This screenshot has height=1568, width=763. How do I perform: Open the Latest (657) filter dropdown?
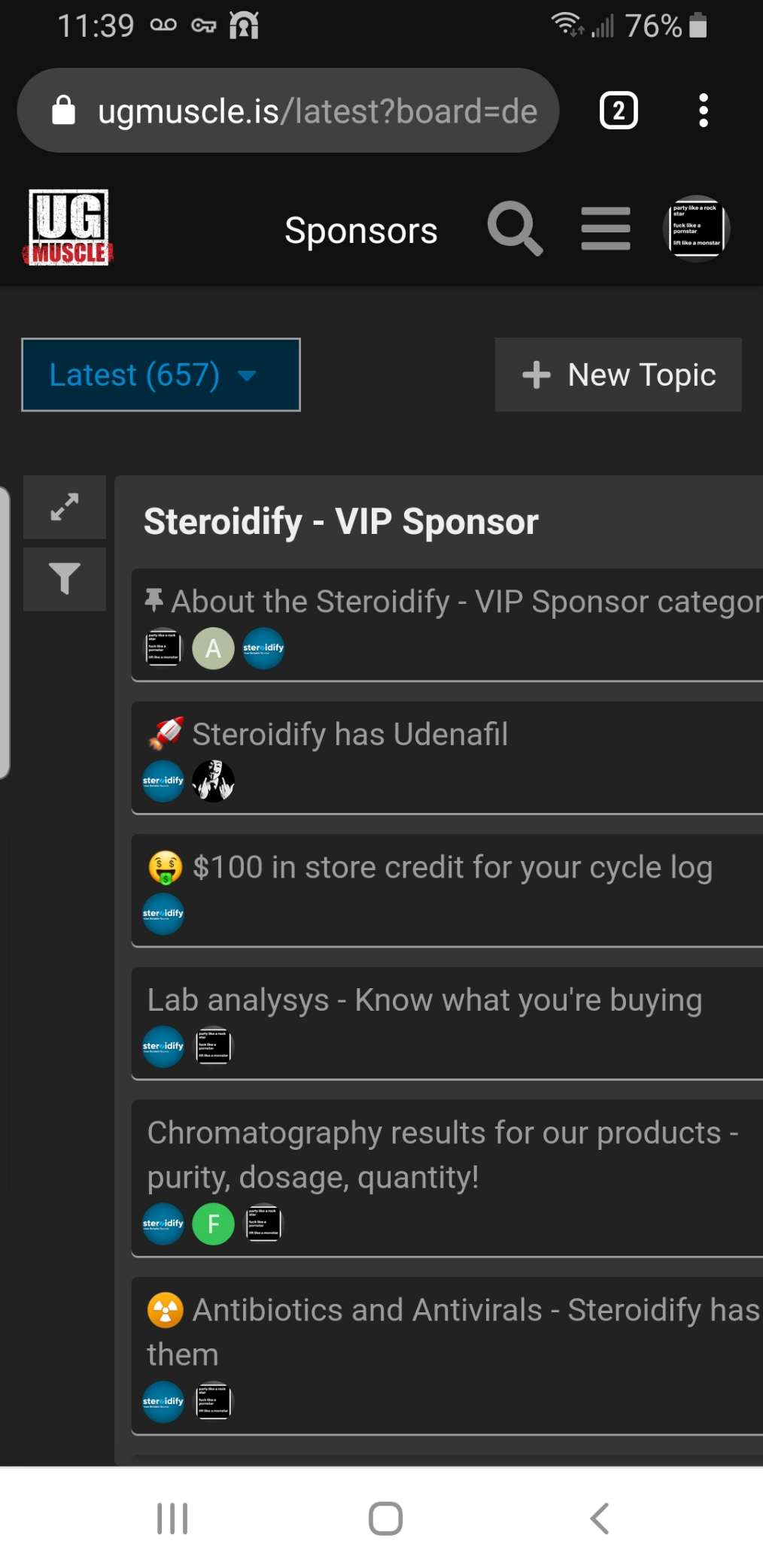tap(160, 375)
